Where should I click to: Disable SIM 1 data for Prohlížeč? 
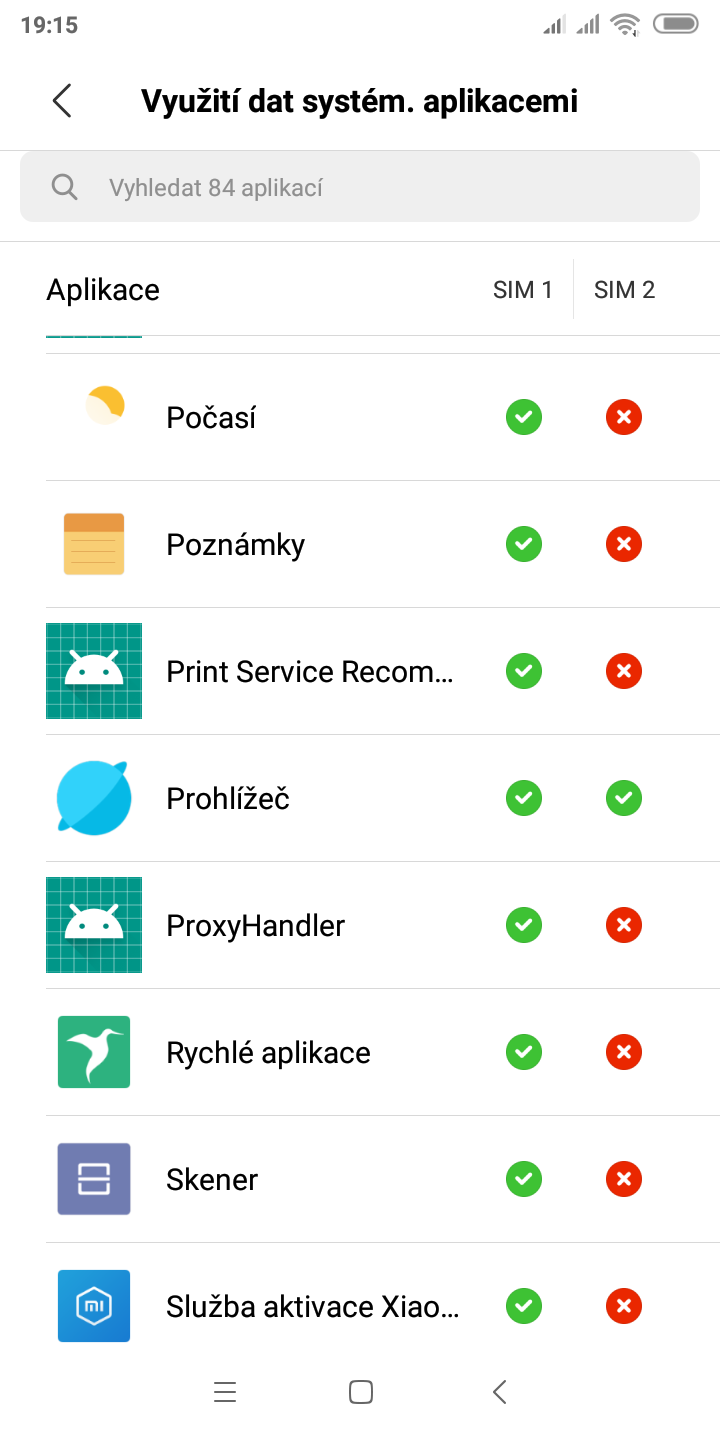[523, 798]
